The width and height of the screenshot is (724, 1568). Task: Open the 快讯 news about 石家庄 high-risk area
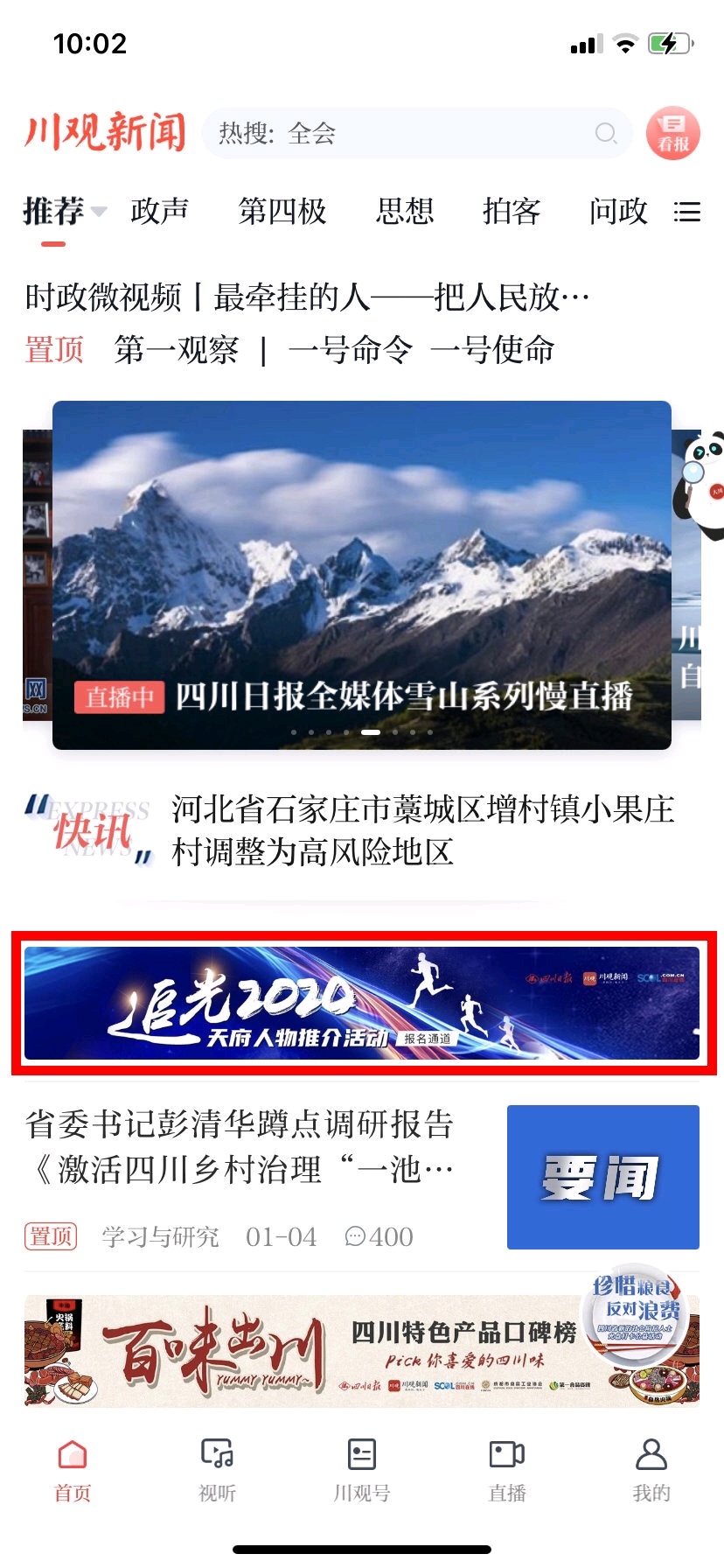click(422, 829)
